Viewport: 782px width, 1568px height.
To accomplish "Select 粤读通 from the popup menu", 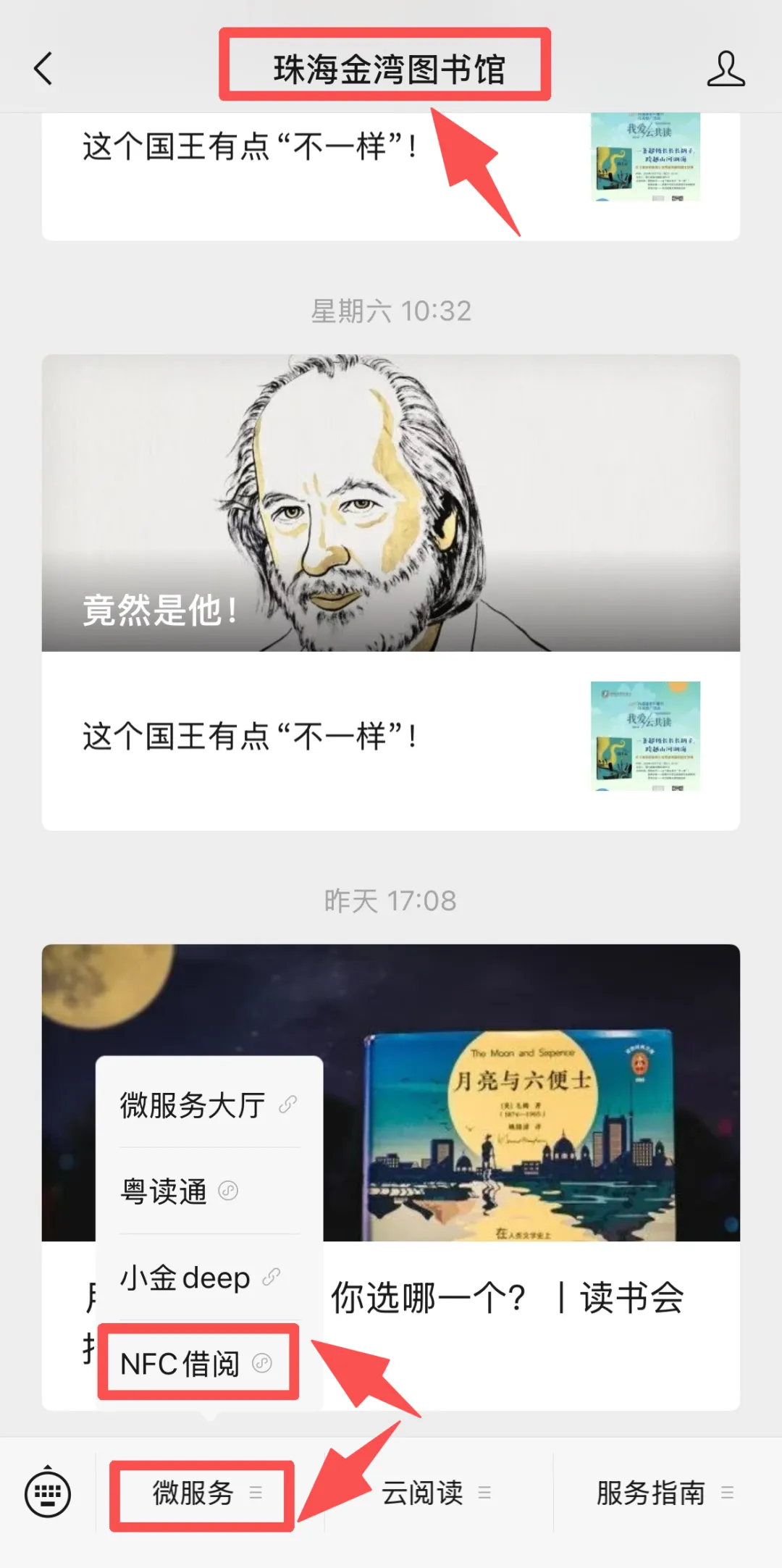I will (165, 1190).
